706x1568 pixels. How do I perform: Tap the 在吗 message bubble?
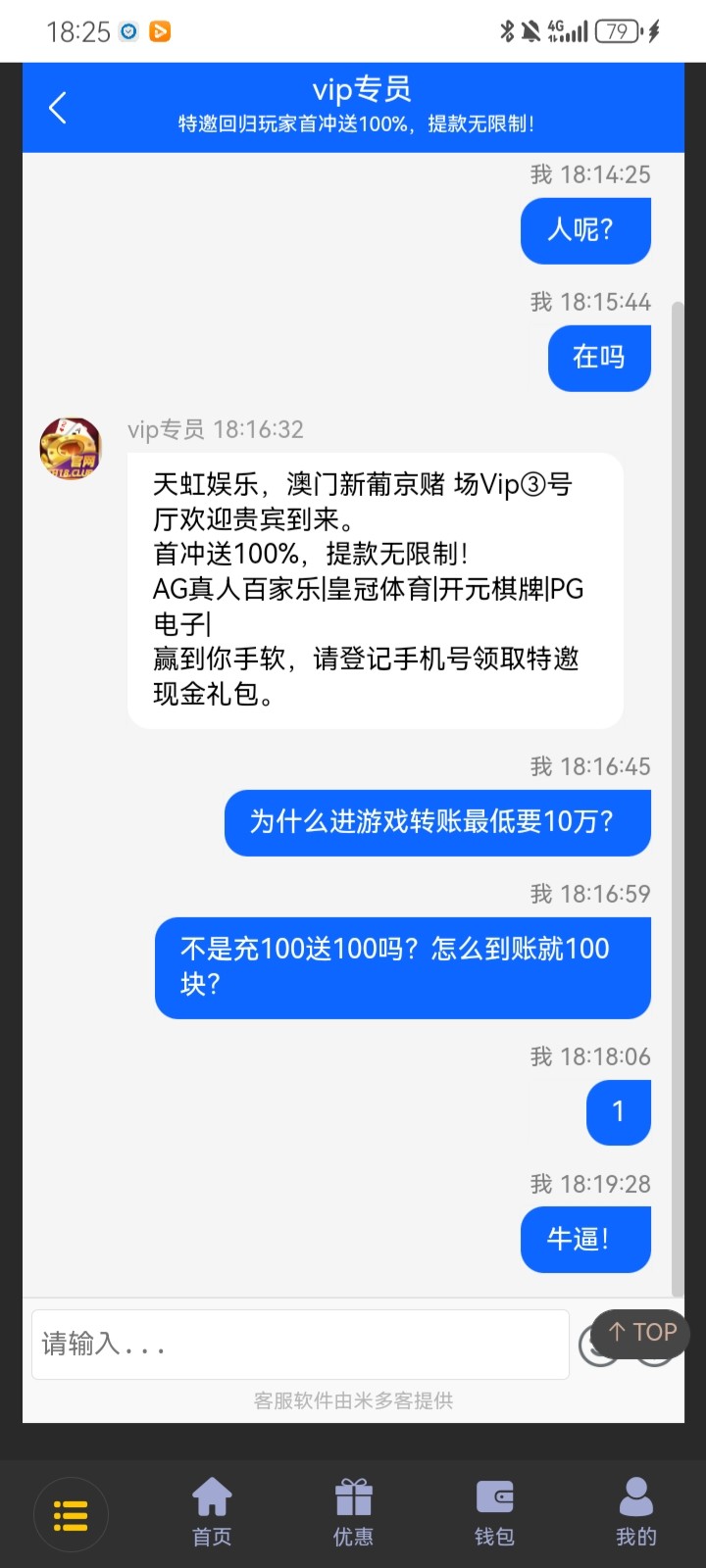coord(599,359)
